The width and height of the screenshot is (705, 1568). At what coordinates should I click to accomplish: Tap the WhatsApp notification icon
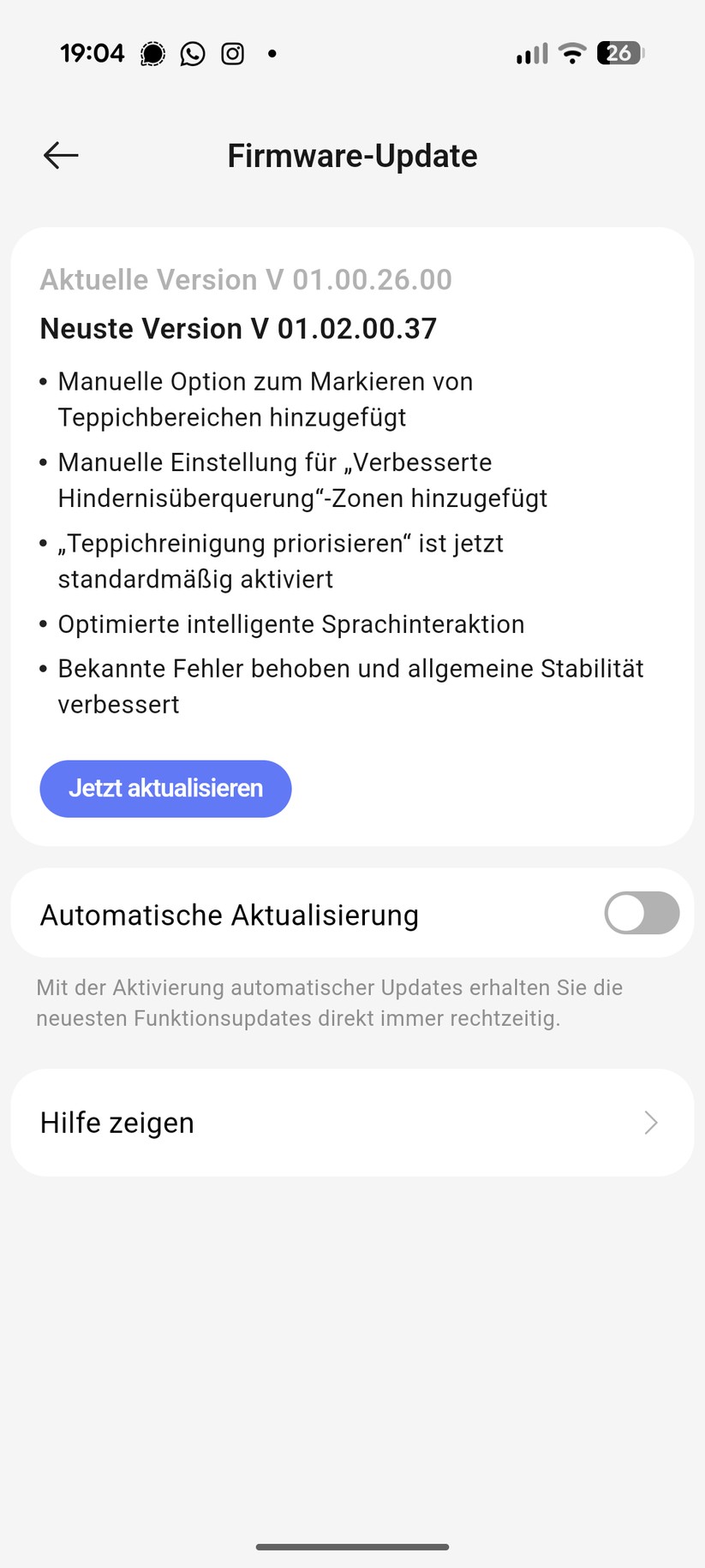point(192,53)
